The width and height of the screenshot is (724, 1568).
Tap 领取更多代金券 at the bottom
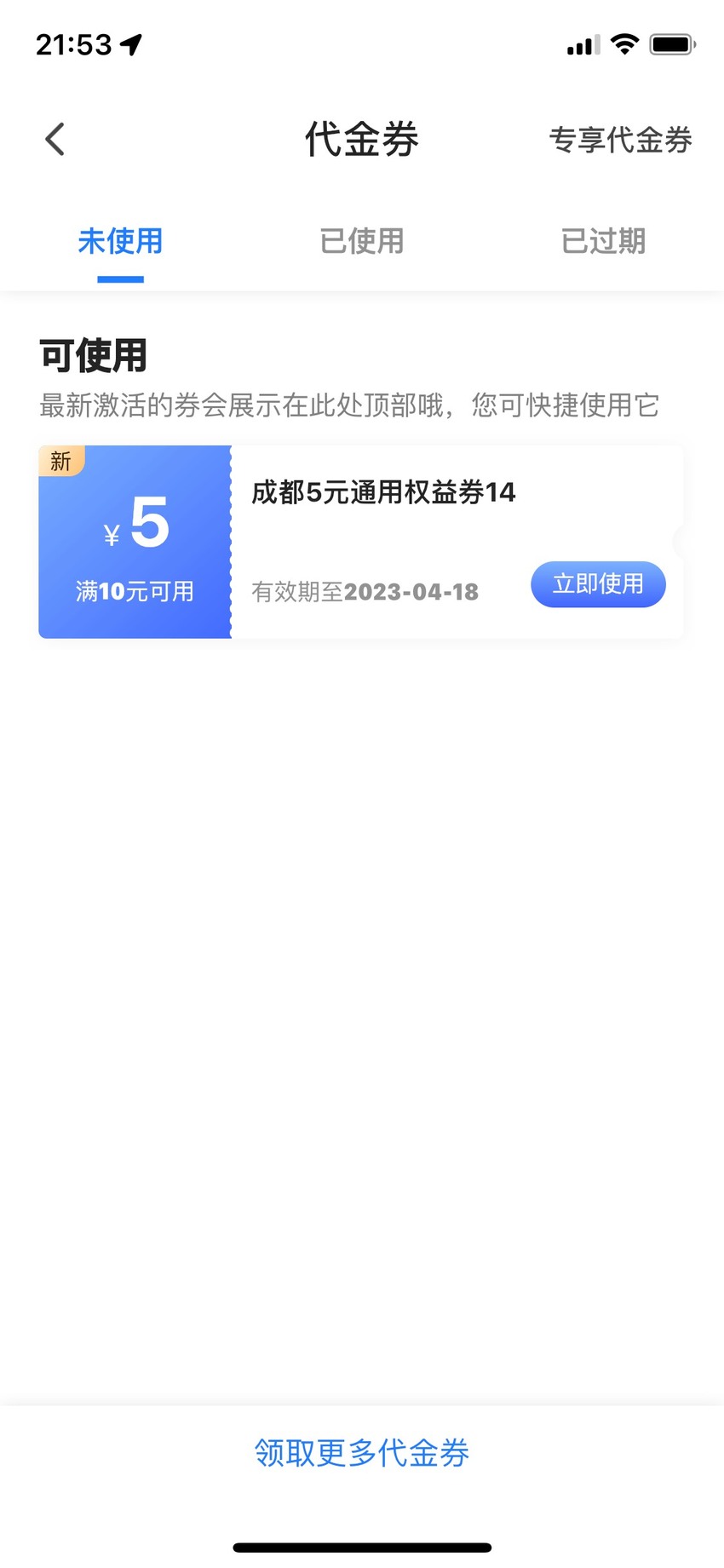[x=362, y=1453]
